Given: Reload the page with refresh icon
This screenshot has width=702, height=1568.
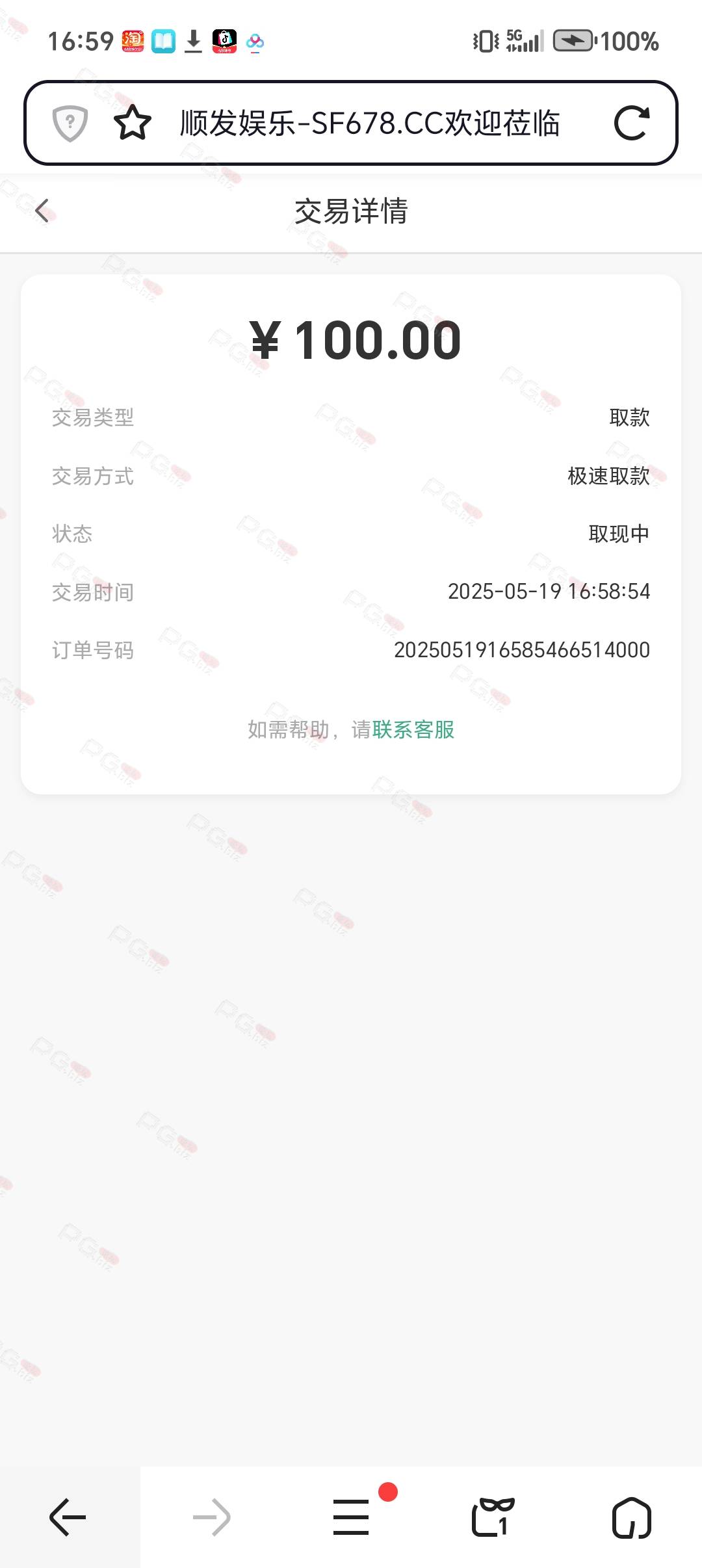Looking at the screenshot, I should 632,123.
